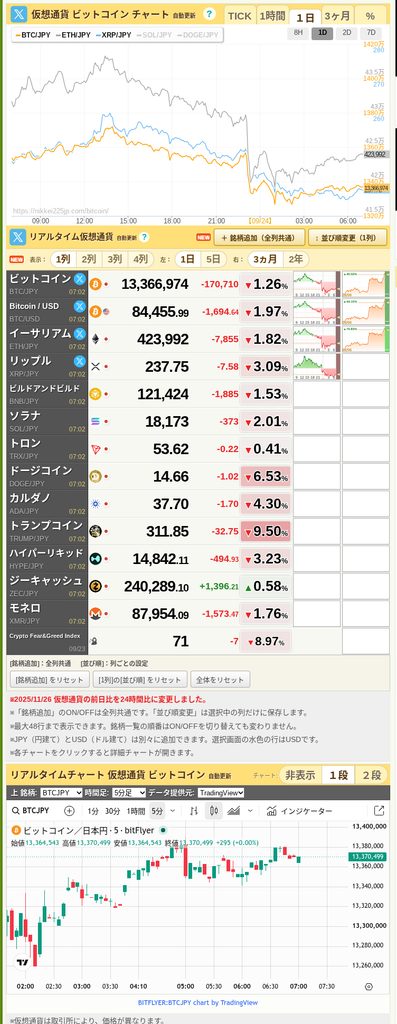
Task: Tap [銘柄追加] をリセット button
Action: pos(49,679)
